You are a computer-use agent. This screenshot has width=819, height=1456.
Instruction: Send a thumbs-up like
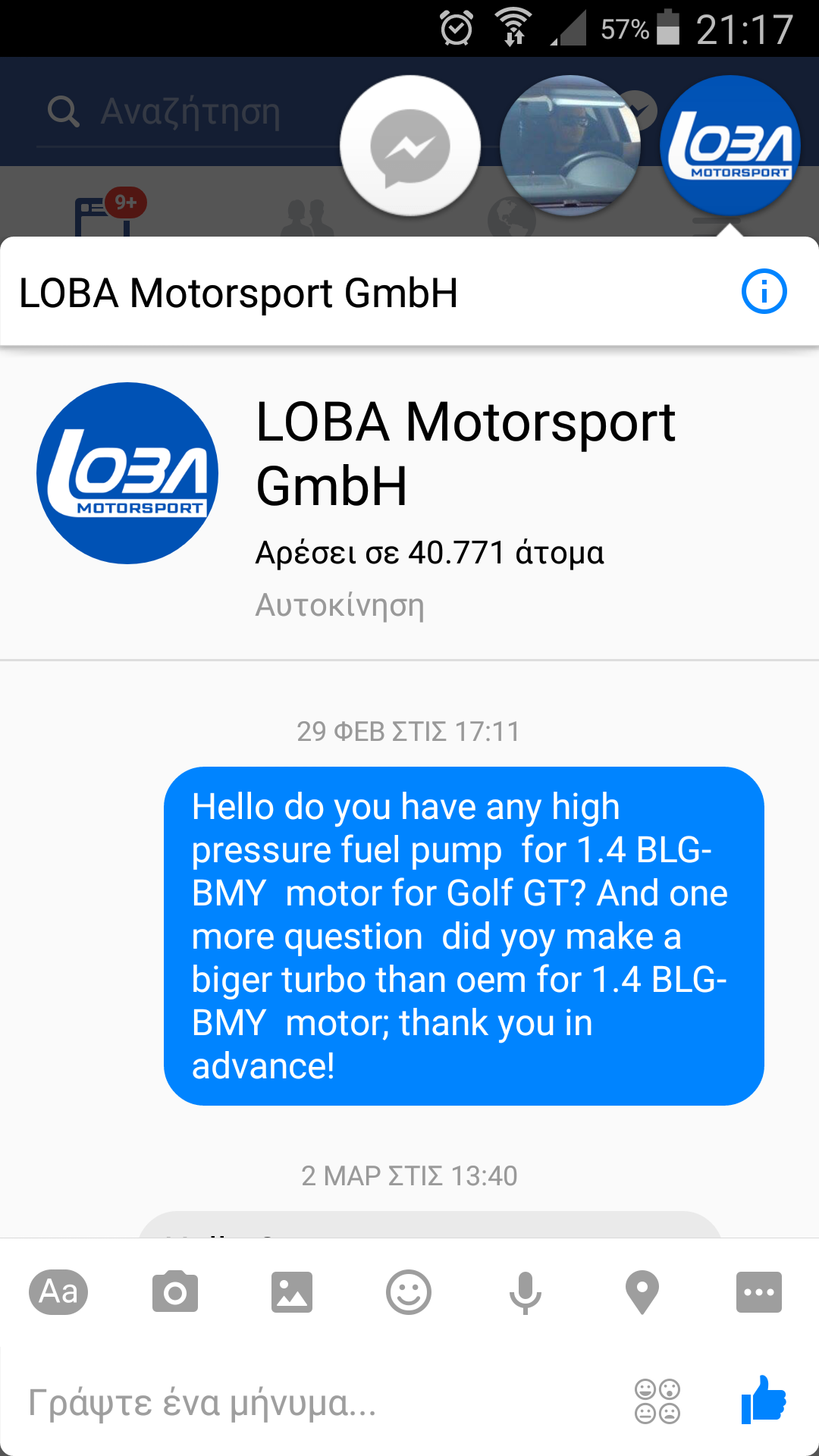[764, 1400]
